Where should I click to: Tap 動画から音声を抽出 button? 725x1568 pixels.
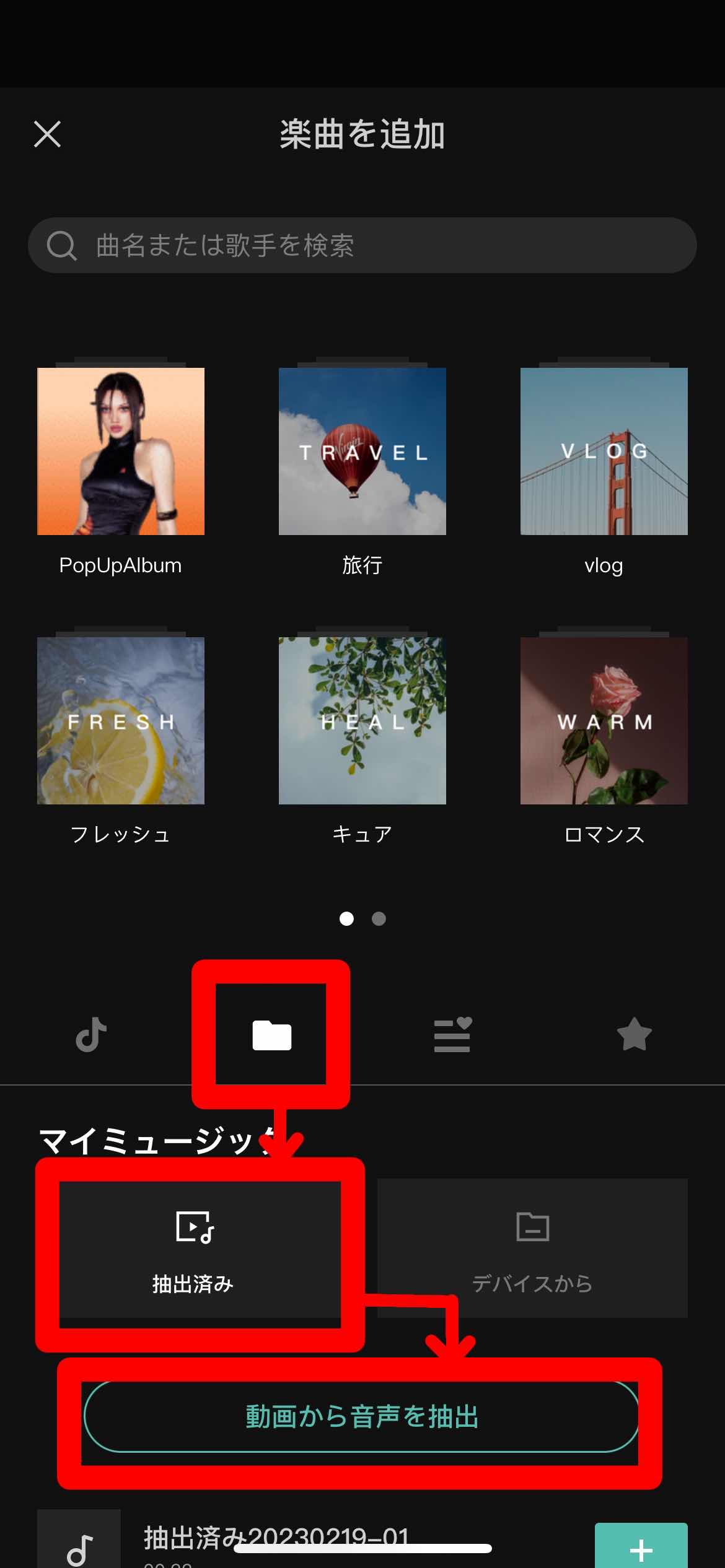pyautogui.click(x=361, y=1417)
